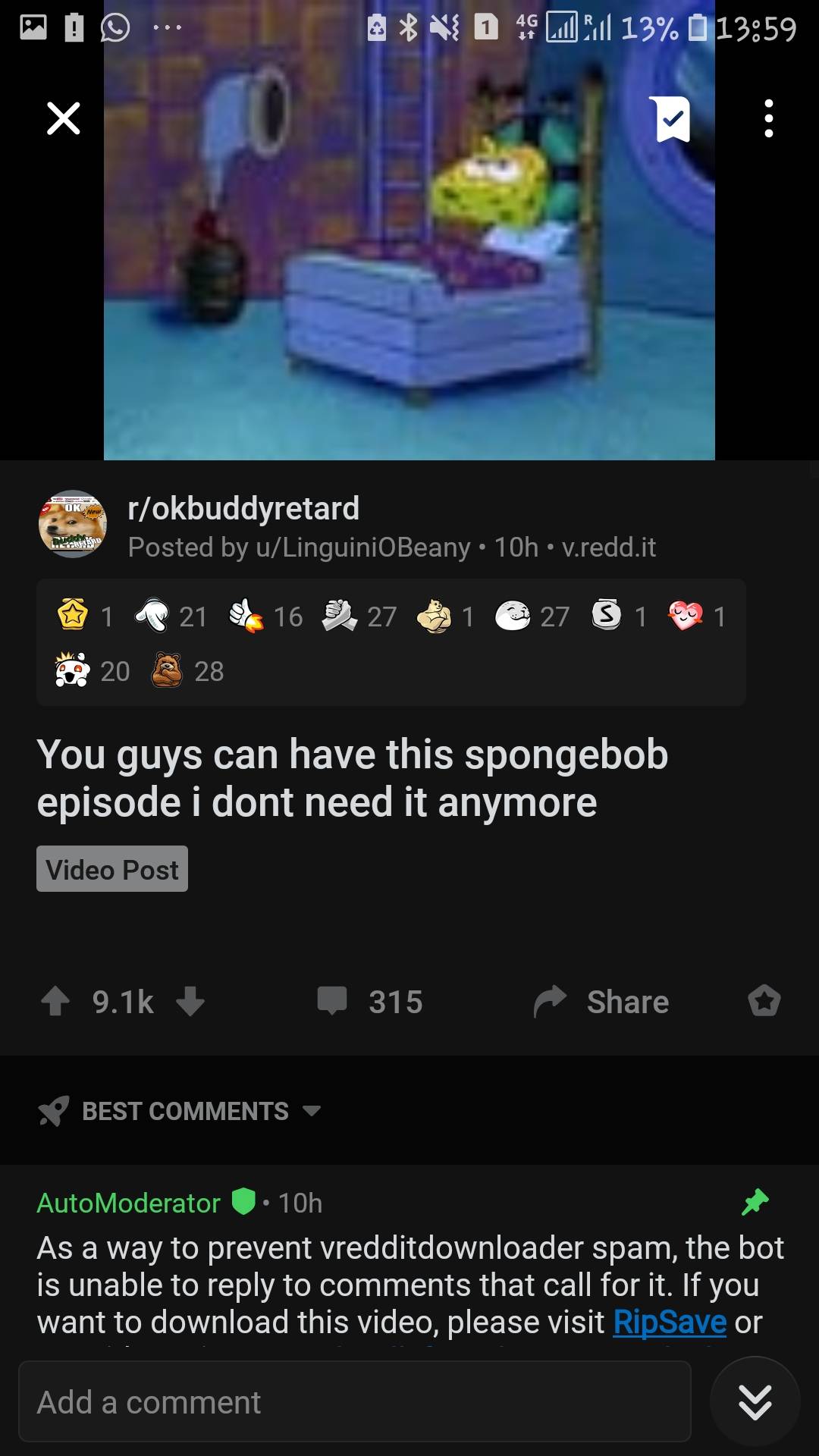The height and width of the screenshot is (1456, 819).
Task: Share the post
Action: pos(600,1001)
